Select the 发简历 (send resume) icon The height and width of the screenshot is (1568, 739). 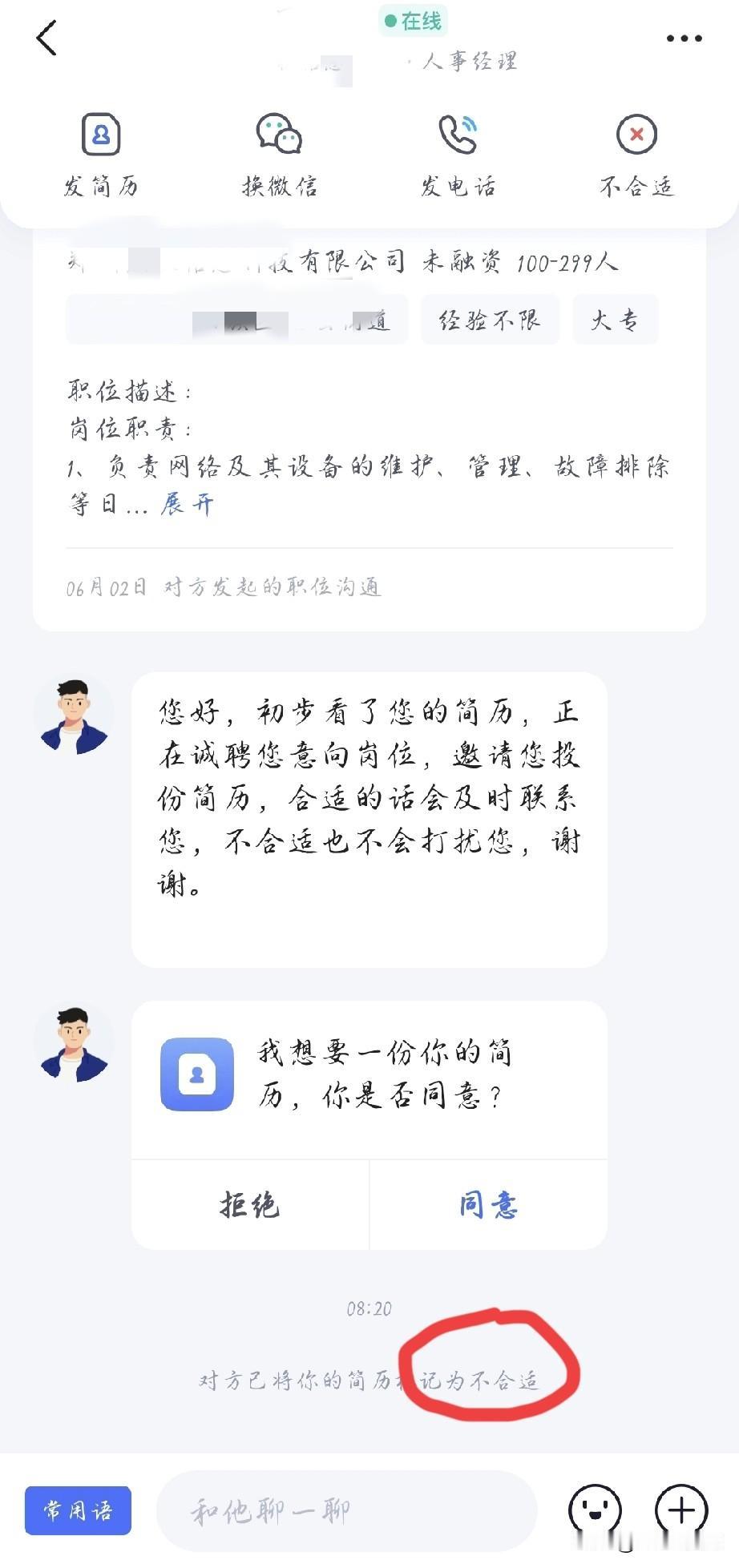tap(100, 139)
